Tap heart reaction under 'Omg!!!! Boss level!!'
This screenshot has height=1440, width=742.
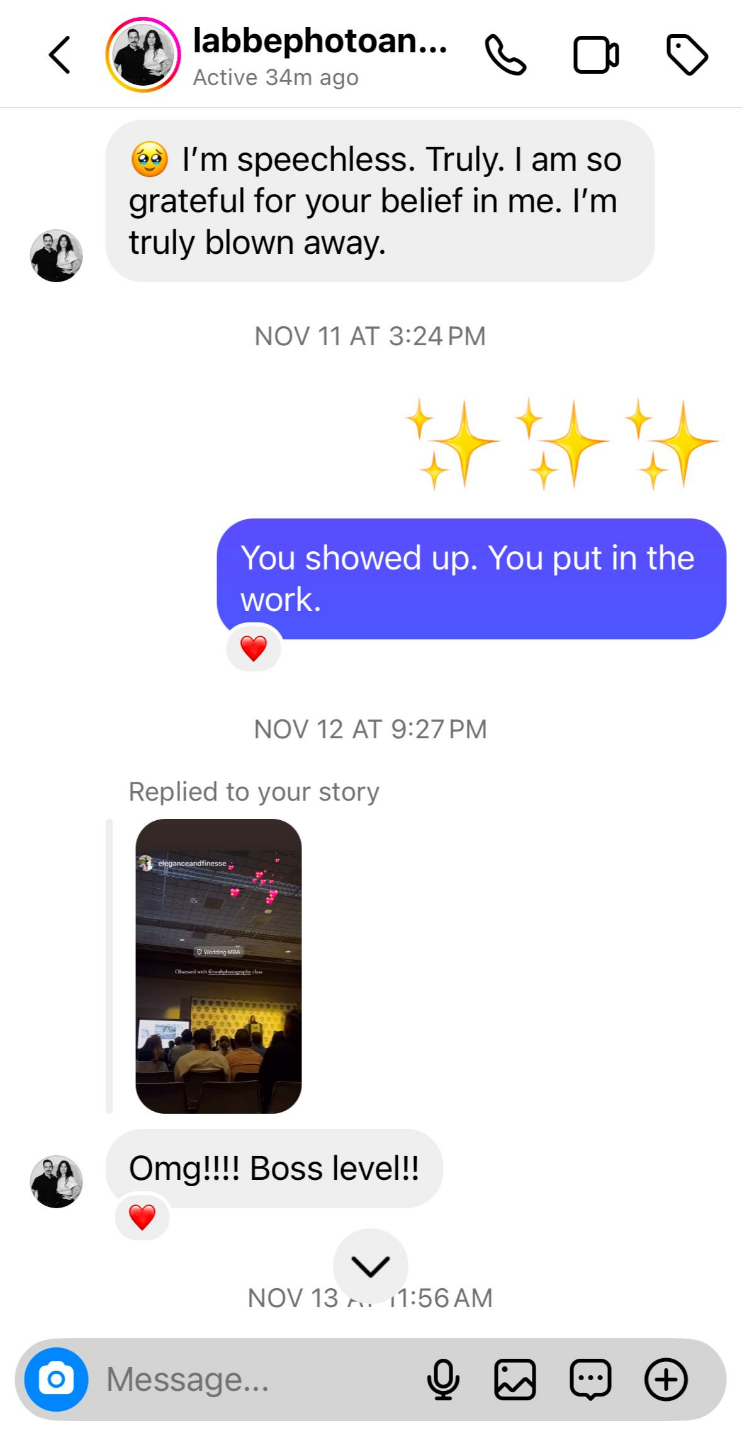click(143, 1217)
